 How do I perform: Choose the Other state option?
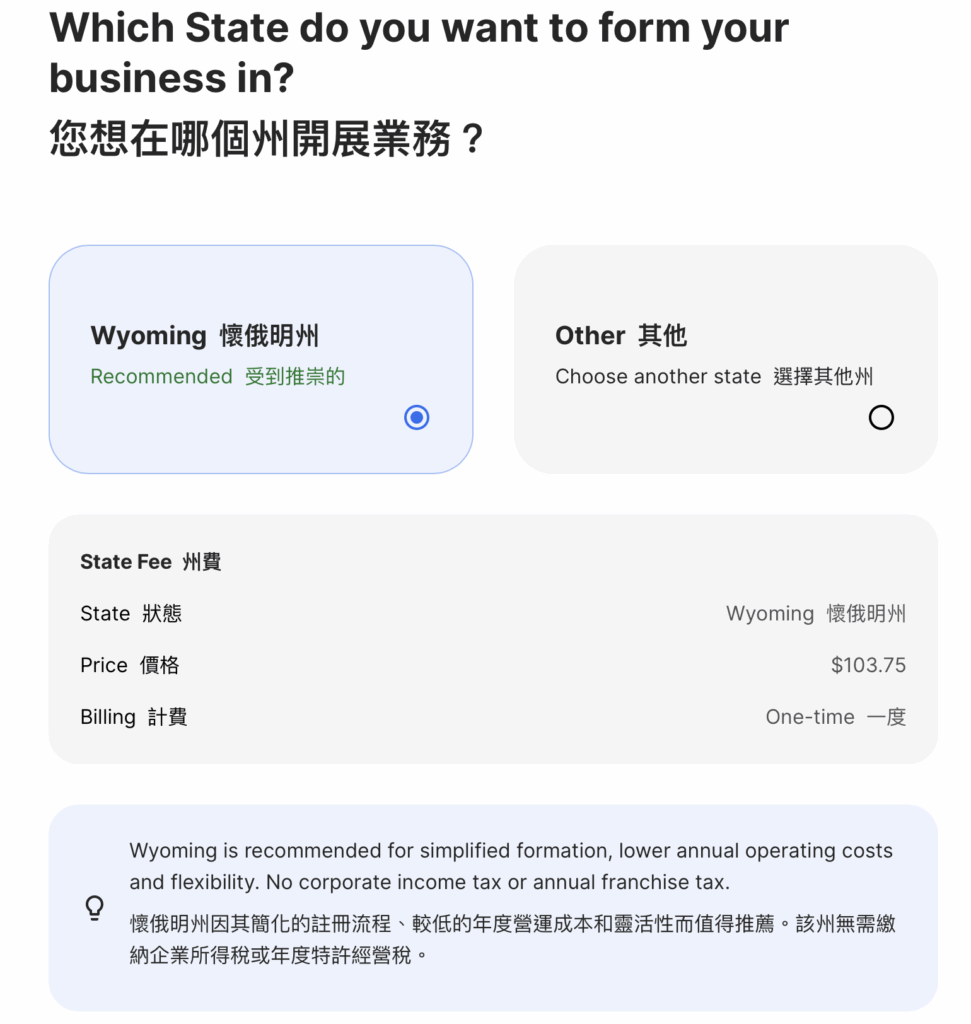[725, 359]
